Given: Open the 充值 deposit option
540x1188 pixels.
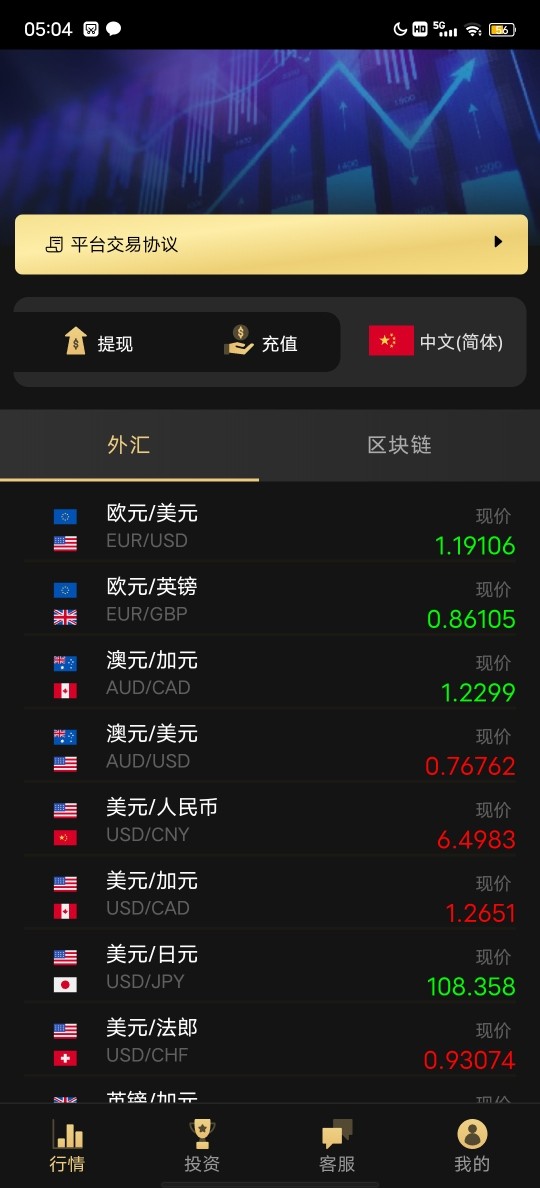Looking at the screenshot, I should [260, 342].
